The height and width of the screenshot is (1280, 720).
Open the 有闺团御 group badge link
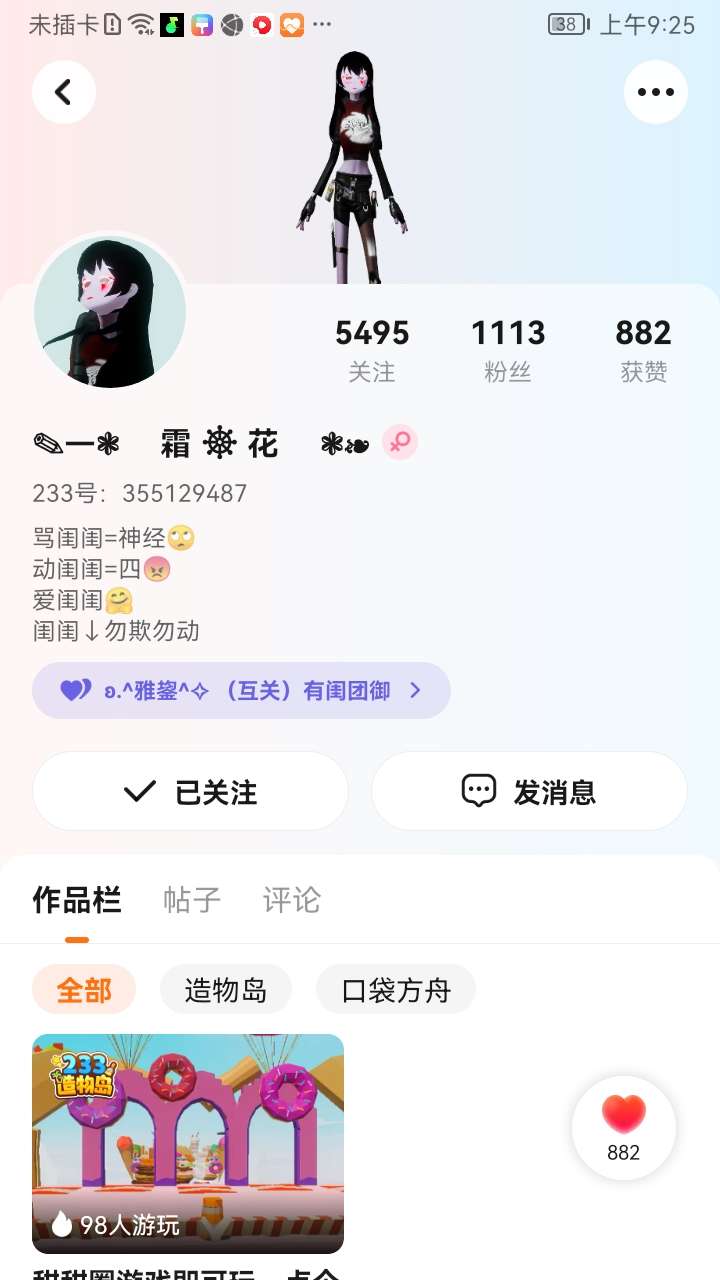tap(241, 690)
